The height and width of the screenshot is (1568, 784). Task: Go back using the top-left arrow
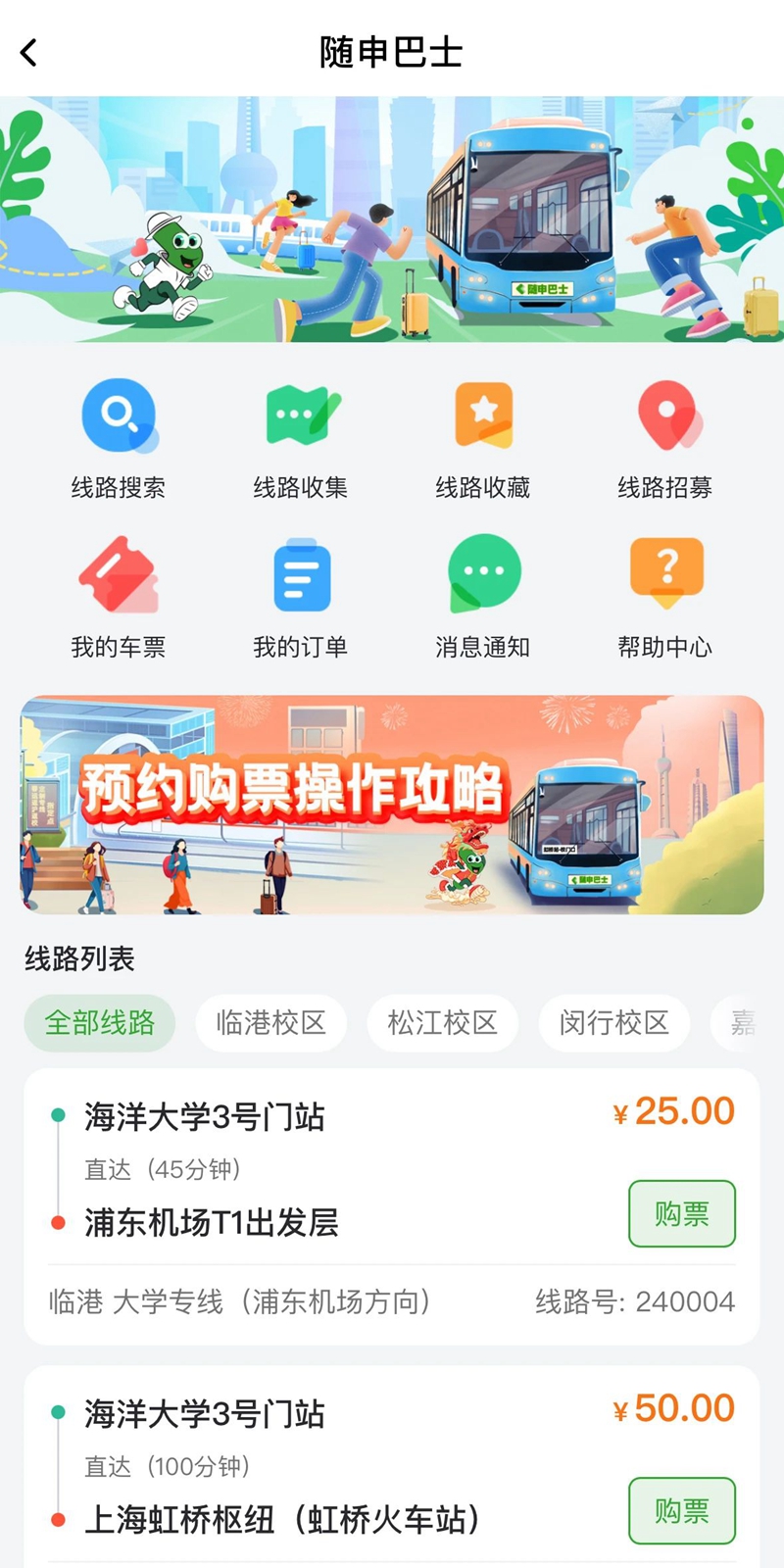pos(29,53)
